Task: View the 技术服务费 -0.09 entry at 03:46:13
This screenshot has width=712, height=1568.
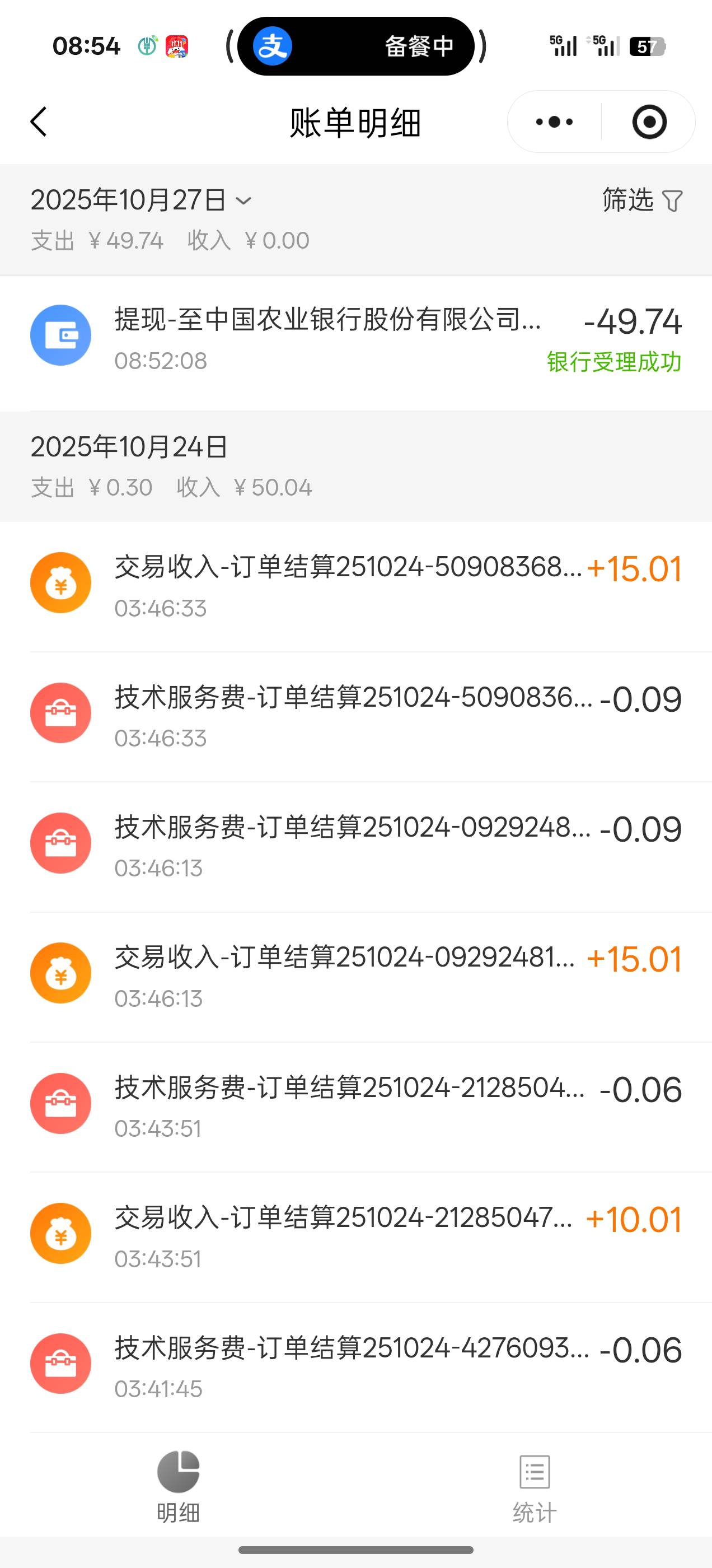Action: click(356, 846)
